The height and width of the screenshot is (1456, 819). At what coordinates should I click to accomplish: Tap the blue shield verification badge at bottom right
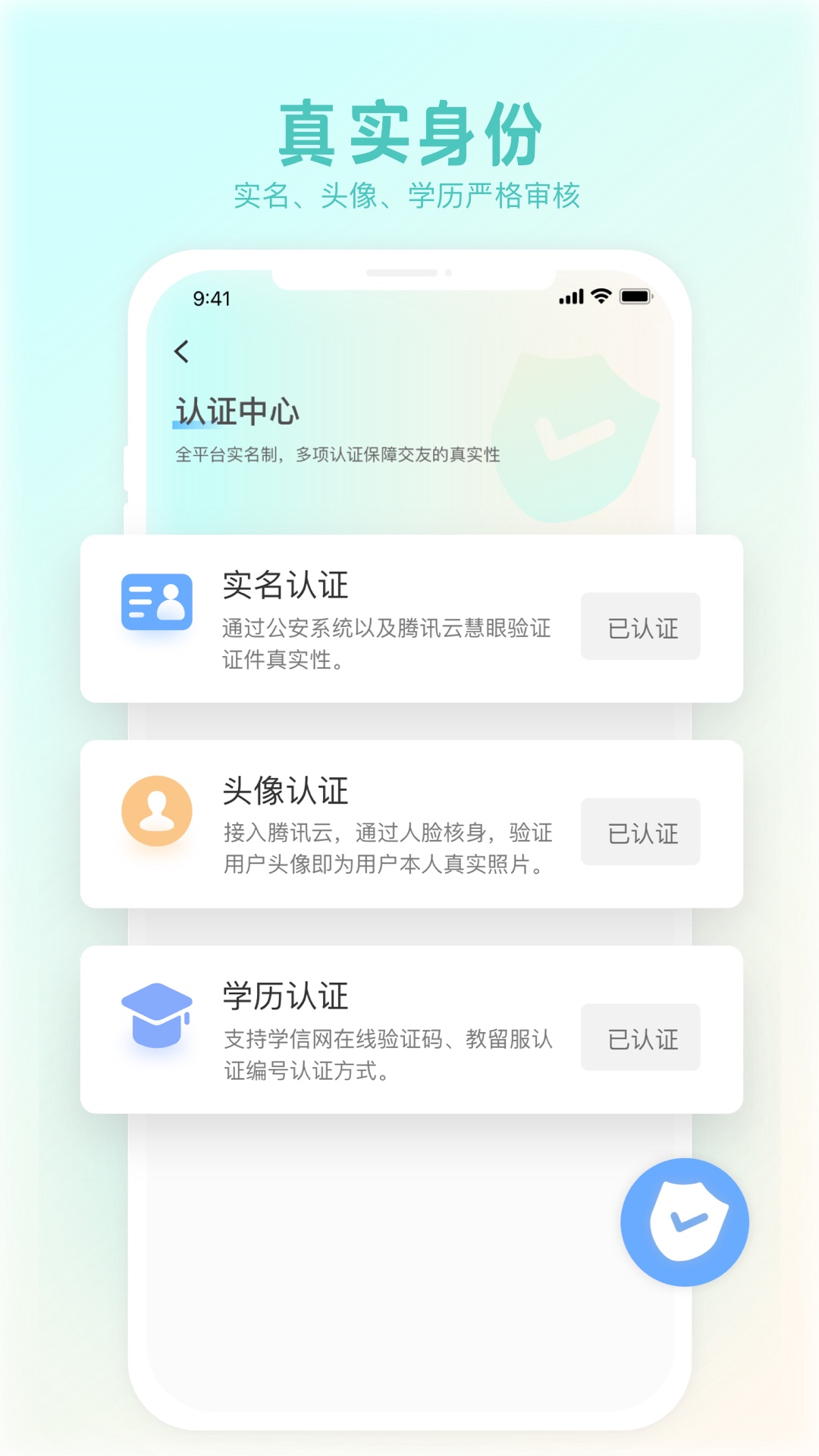(685, 1222)
